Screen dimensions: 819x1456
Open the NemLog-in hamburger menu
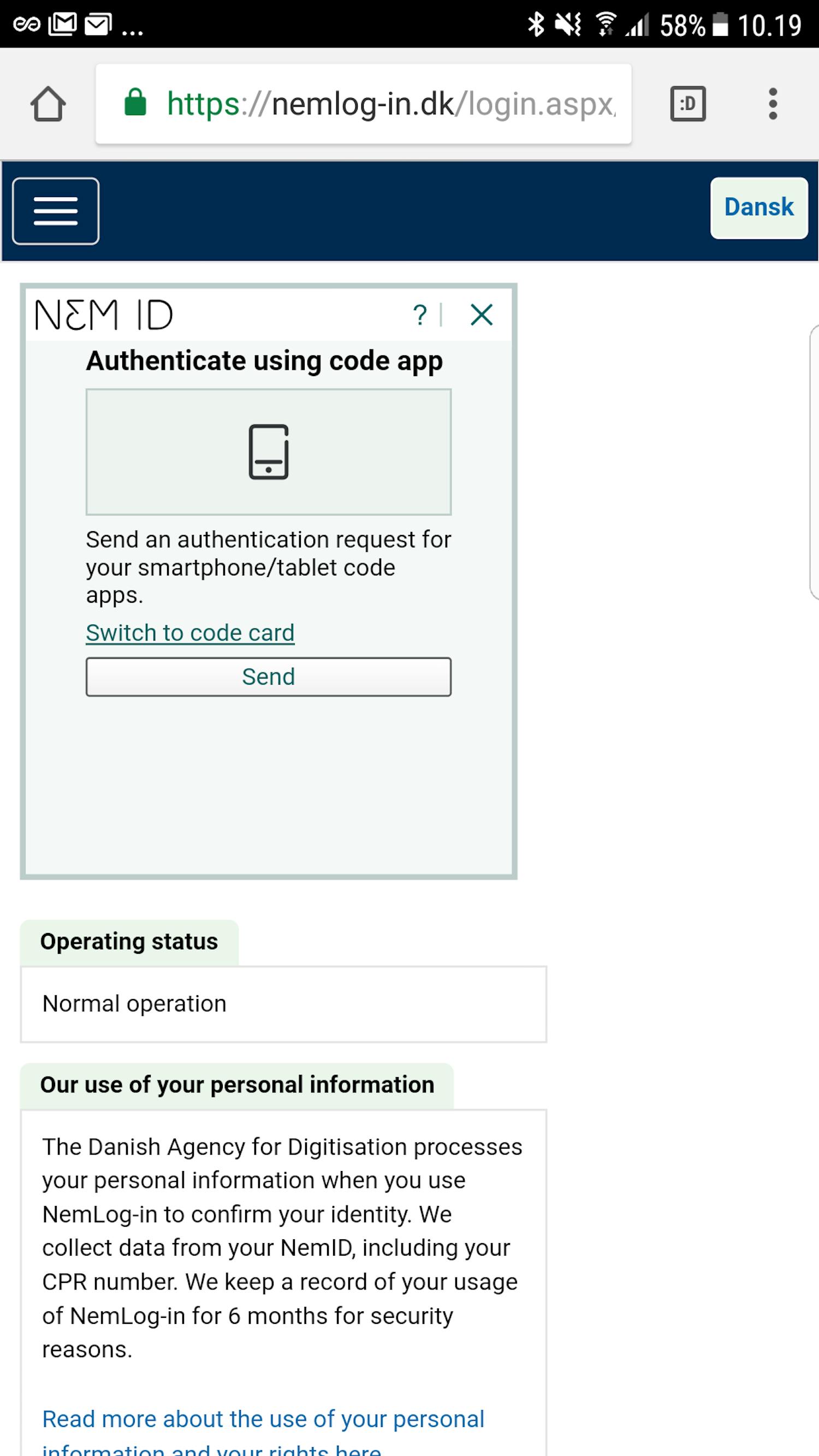(x=55, y=210)
